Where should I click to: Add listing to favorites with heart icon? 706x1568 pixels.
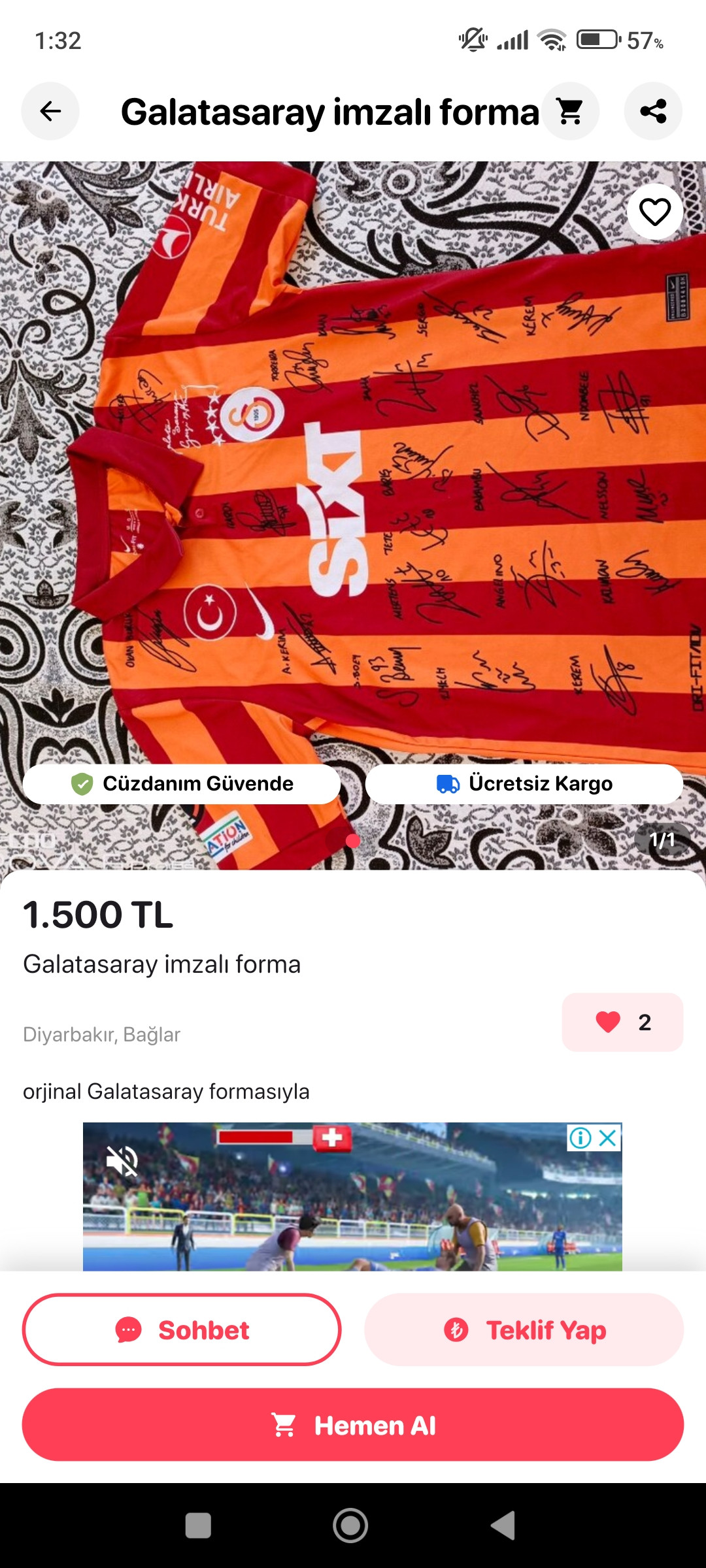tap(655, 212)
